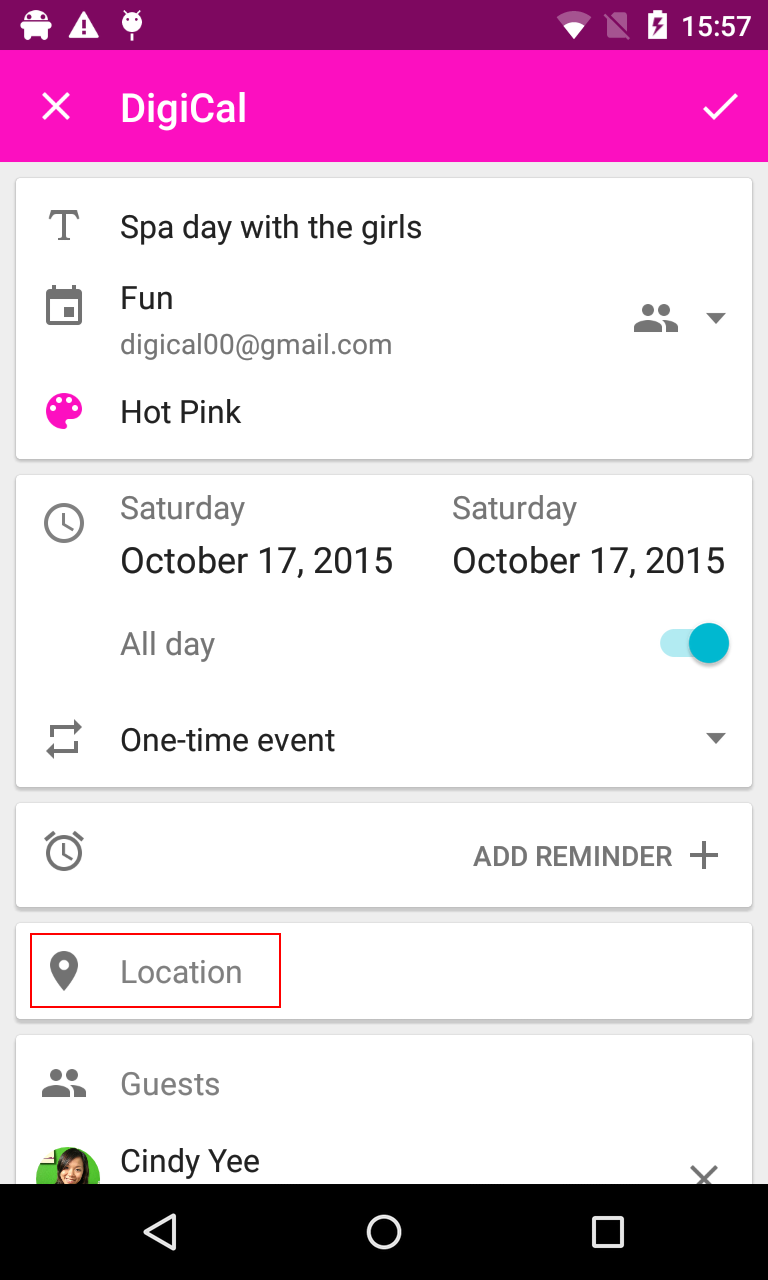Remove guest Cindy Yee
This screenshot has height=1280, width=768.
click(x=704, y=1172)
